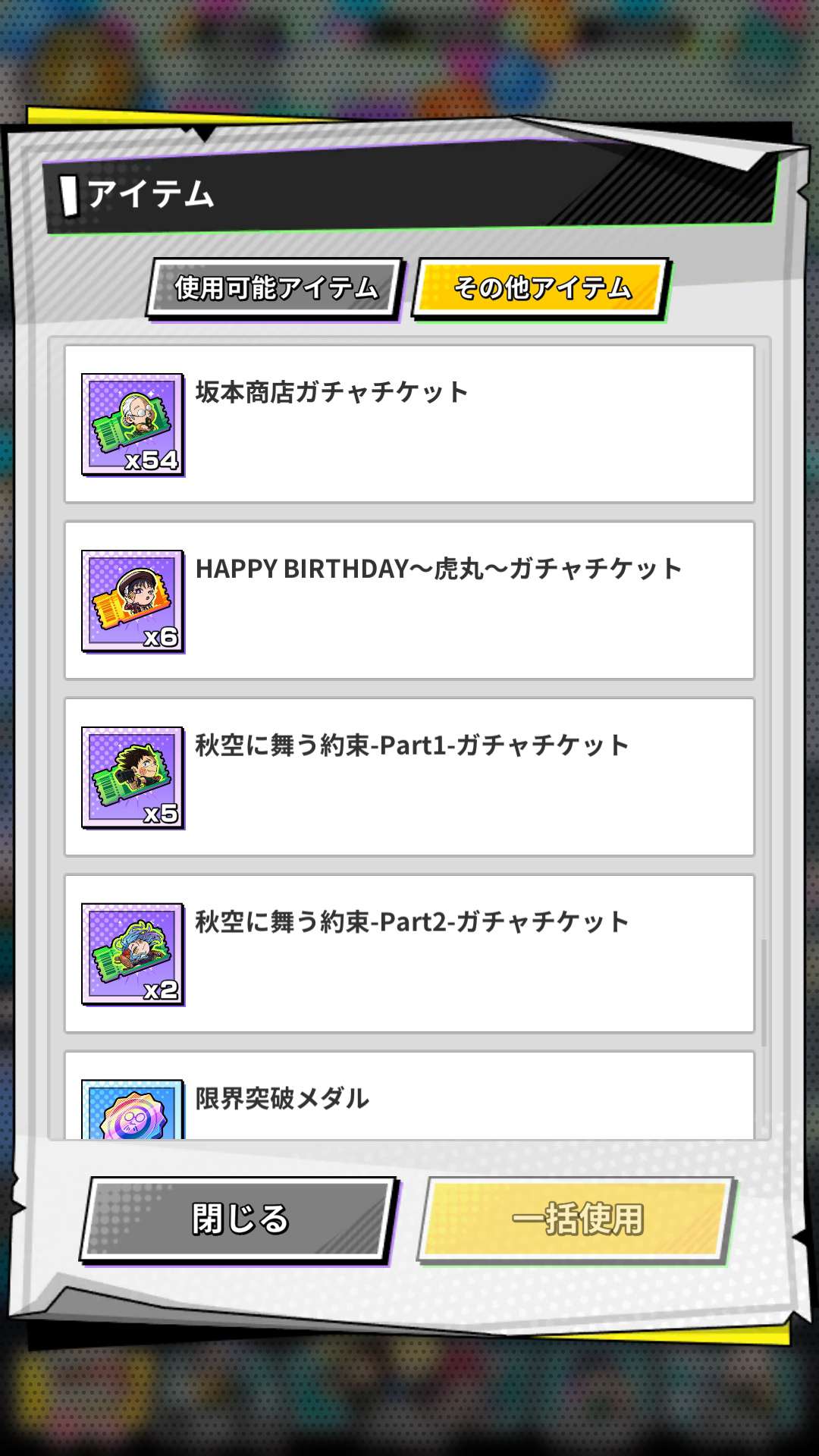This screenshot has height=1456, width=819.
Task: Open the 坂本商店ガチャチケット item
Action: click(x=409, y=424)
